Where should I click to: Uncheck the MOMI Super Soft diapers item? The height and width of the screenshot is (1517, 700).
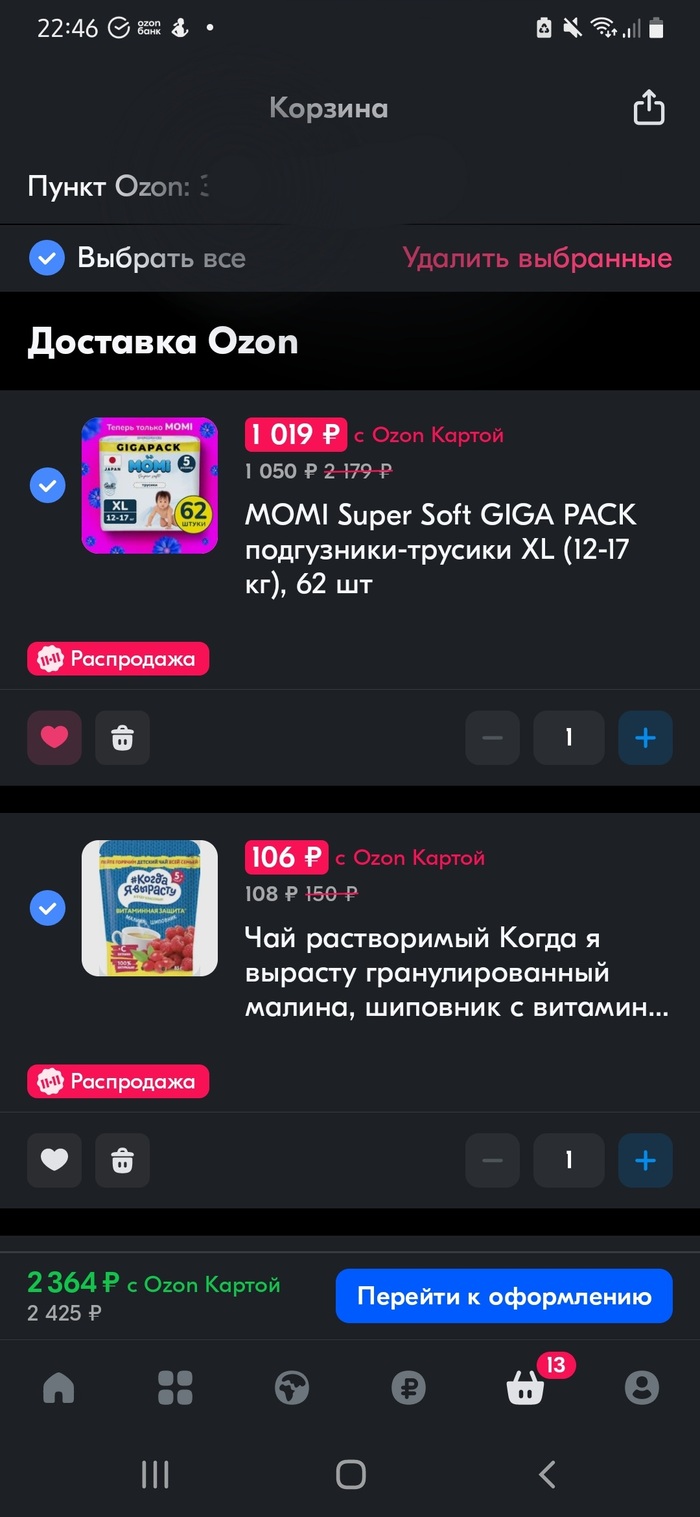47,486
